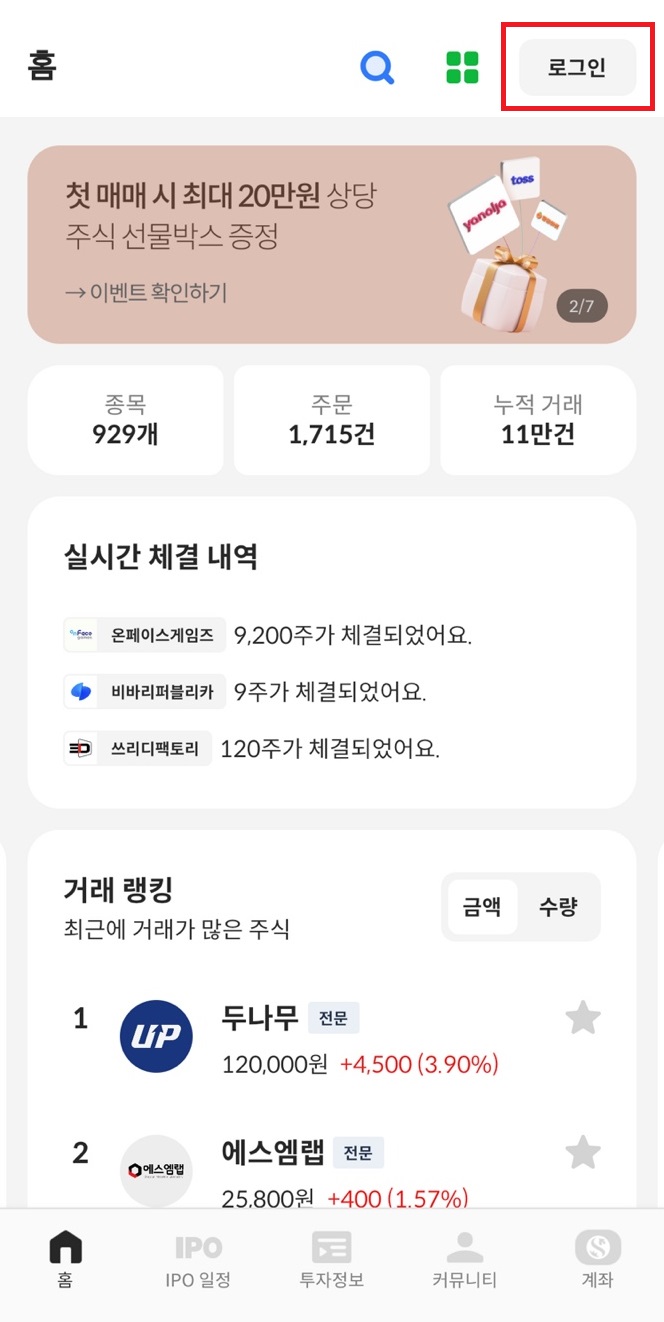Open the 누적 거래 11만건 card
The height and width of the screenshot is (1322, 664).
coord(538,420)
